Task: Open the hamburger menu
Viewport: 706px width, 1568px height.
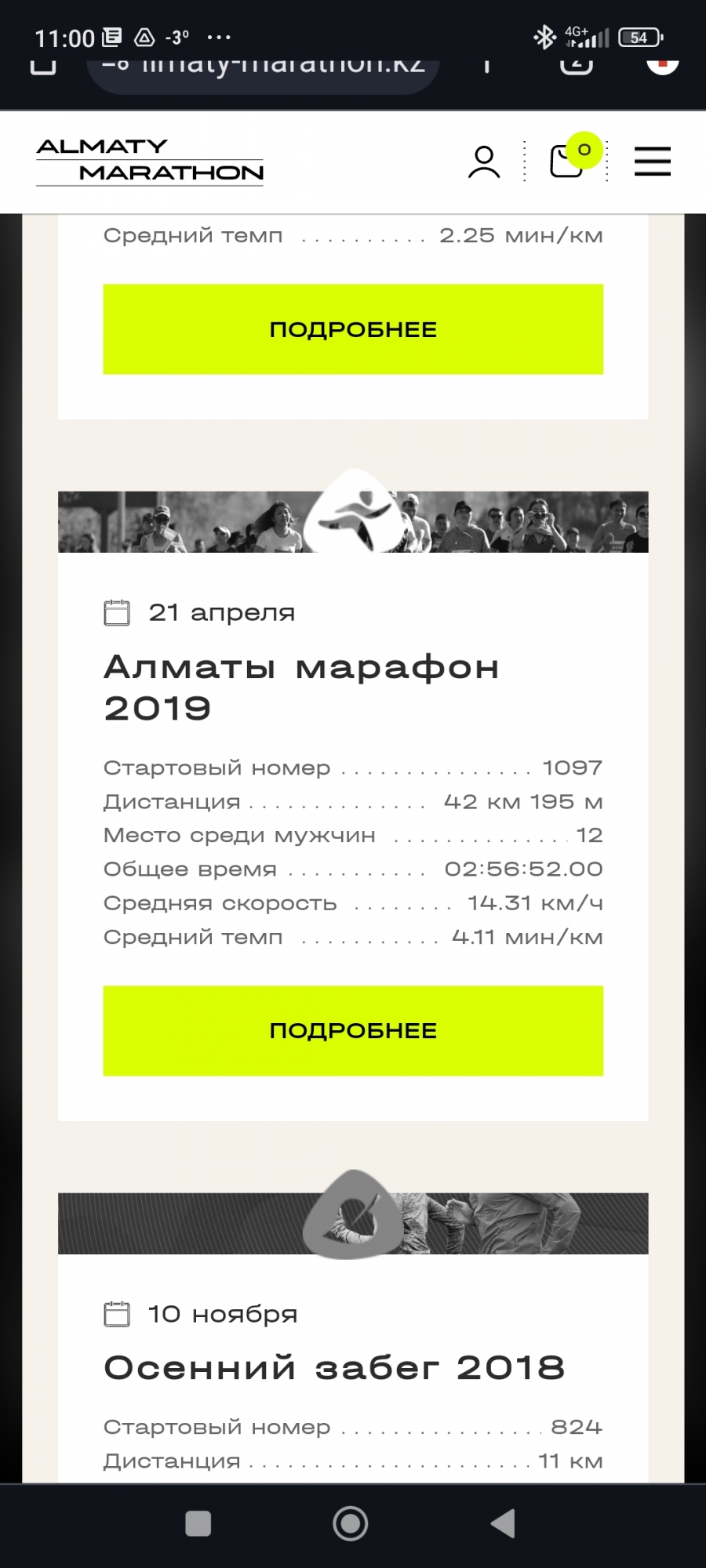Action: [x=652, y=162]
